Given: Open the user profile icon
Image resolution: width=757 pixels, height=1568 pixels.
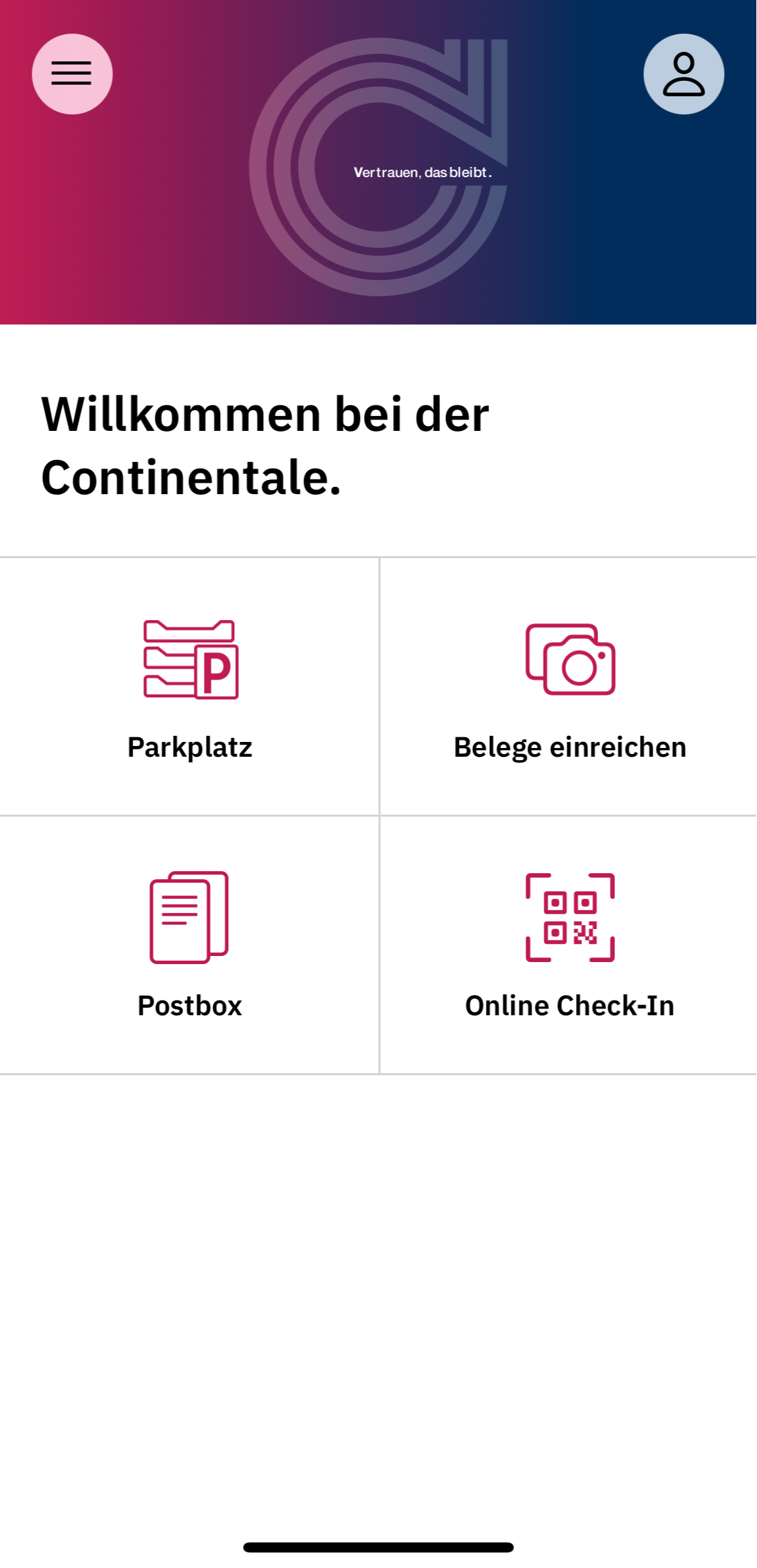Looking at the screenshot, I should (x=683, y=74).
